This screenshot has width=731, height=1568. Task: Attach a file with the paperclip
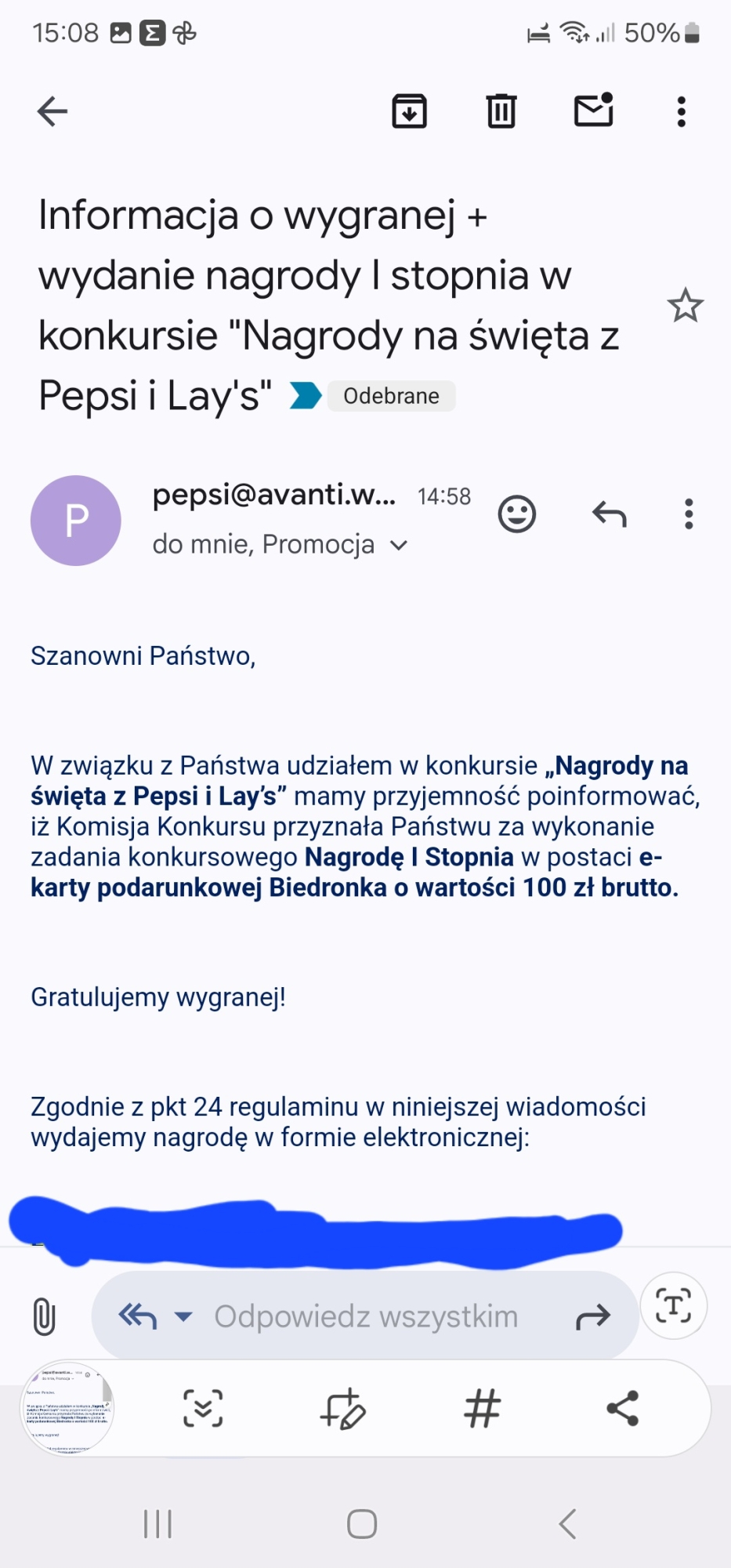click(x=45, y=1316)
